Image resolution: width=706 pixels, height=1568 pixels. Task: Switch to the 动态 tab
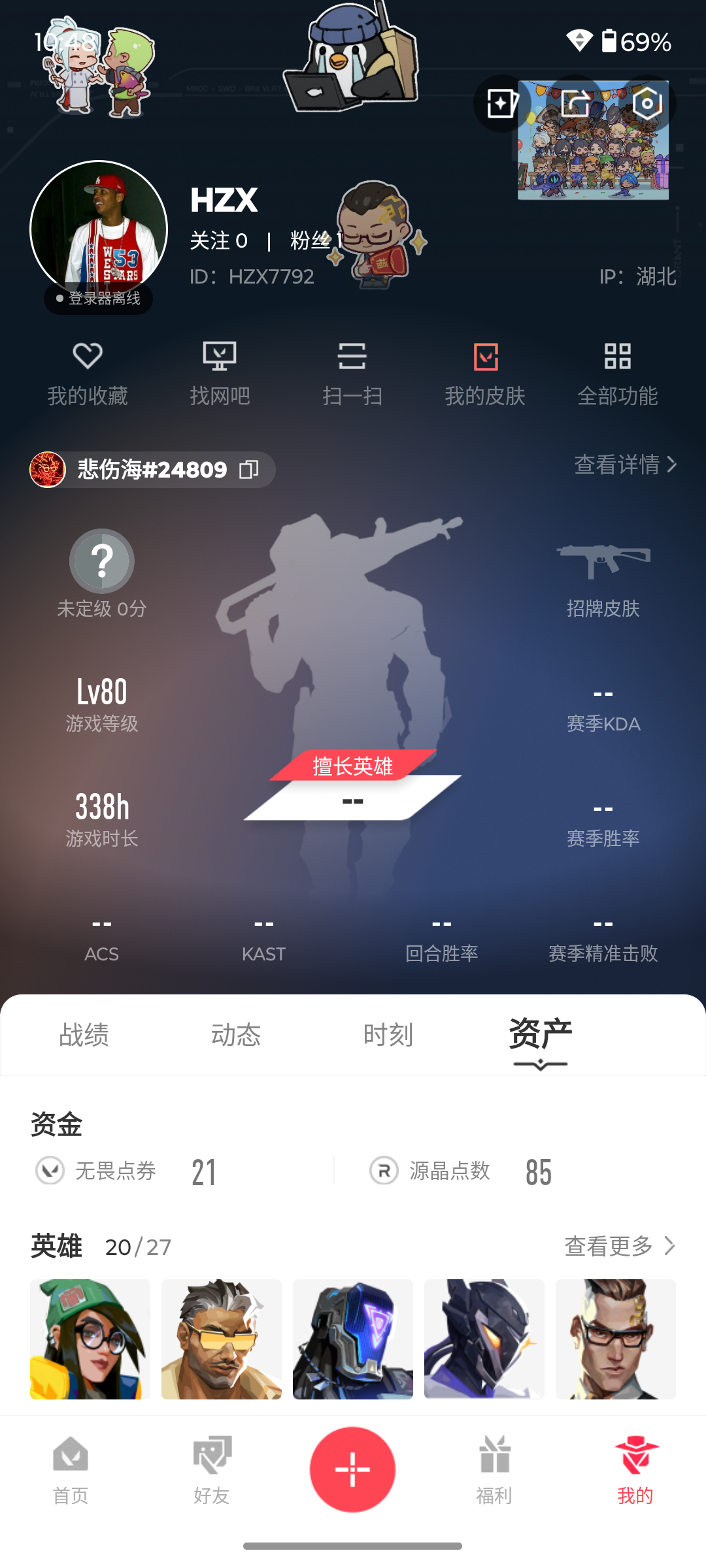pyautogui.click(x=236, y=1035)
